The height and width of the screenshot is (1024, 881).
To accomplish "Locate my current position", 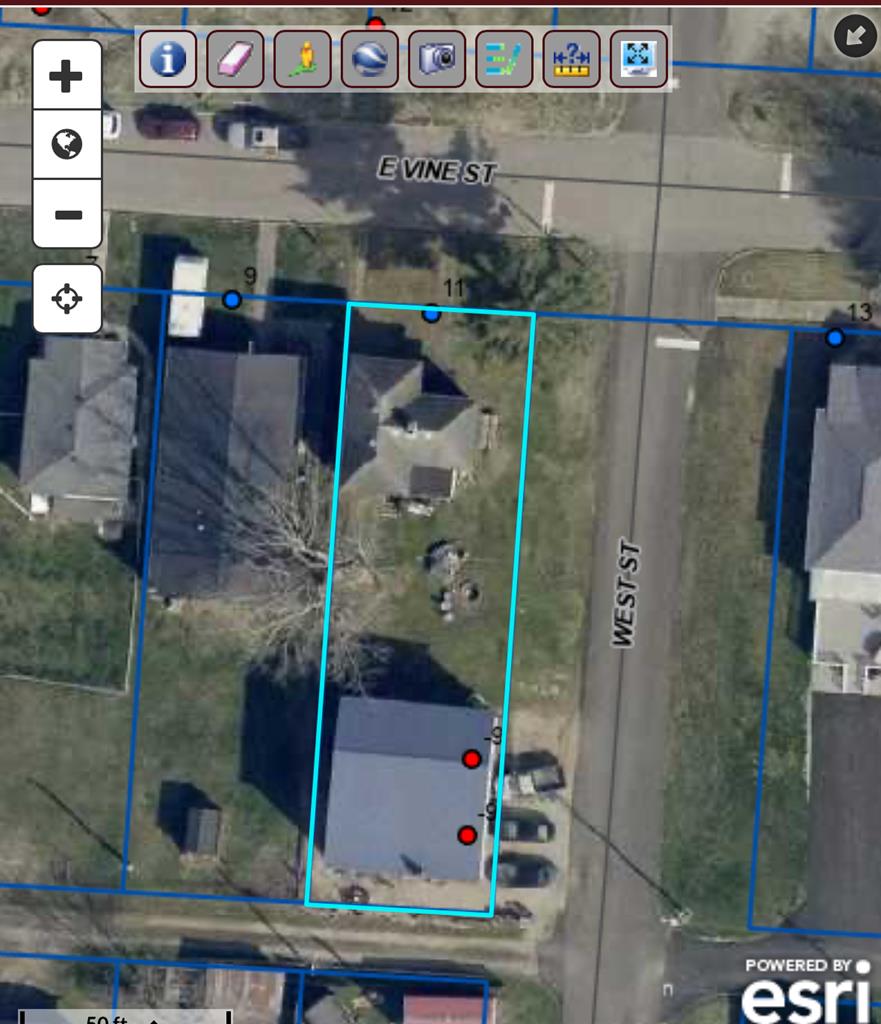I will [67, 299].
